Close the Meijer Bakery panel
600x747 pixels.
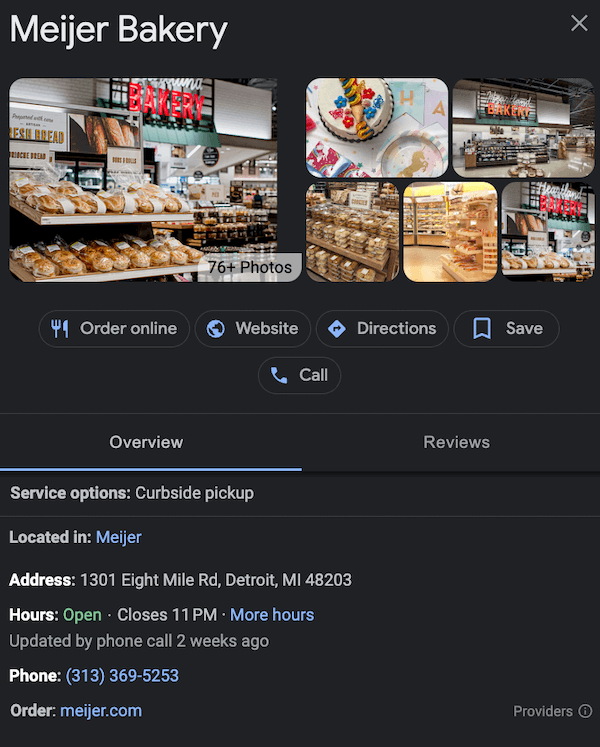pyautogui.click(x=579, y=24)
